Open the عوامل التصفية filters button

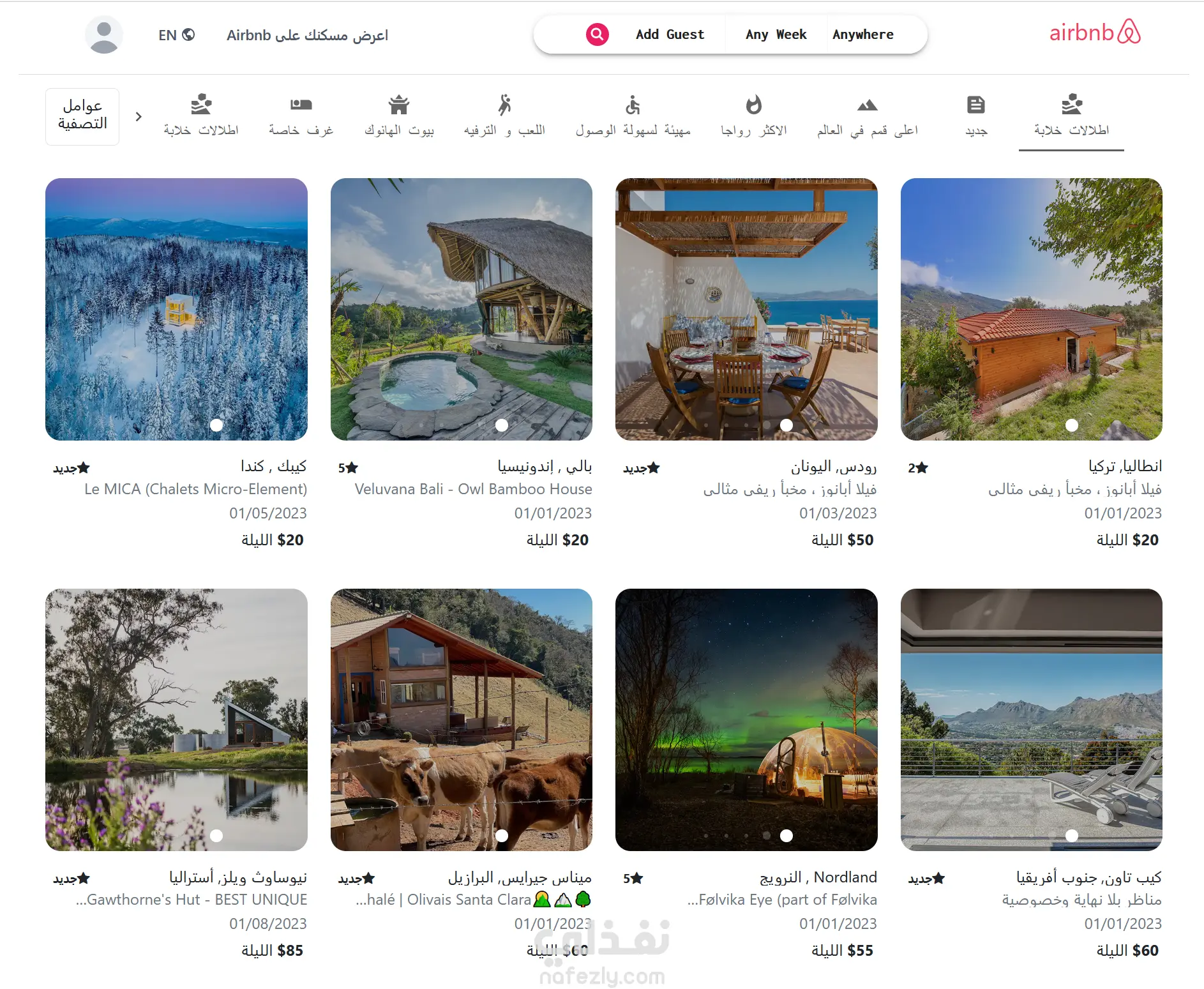tap(82, 116)
